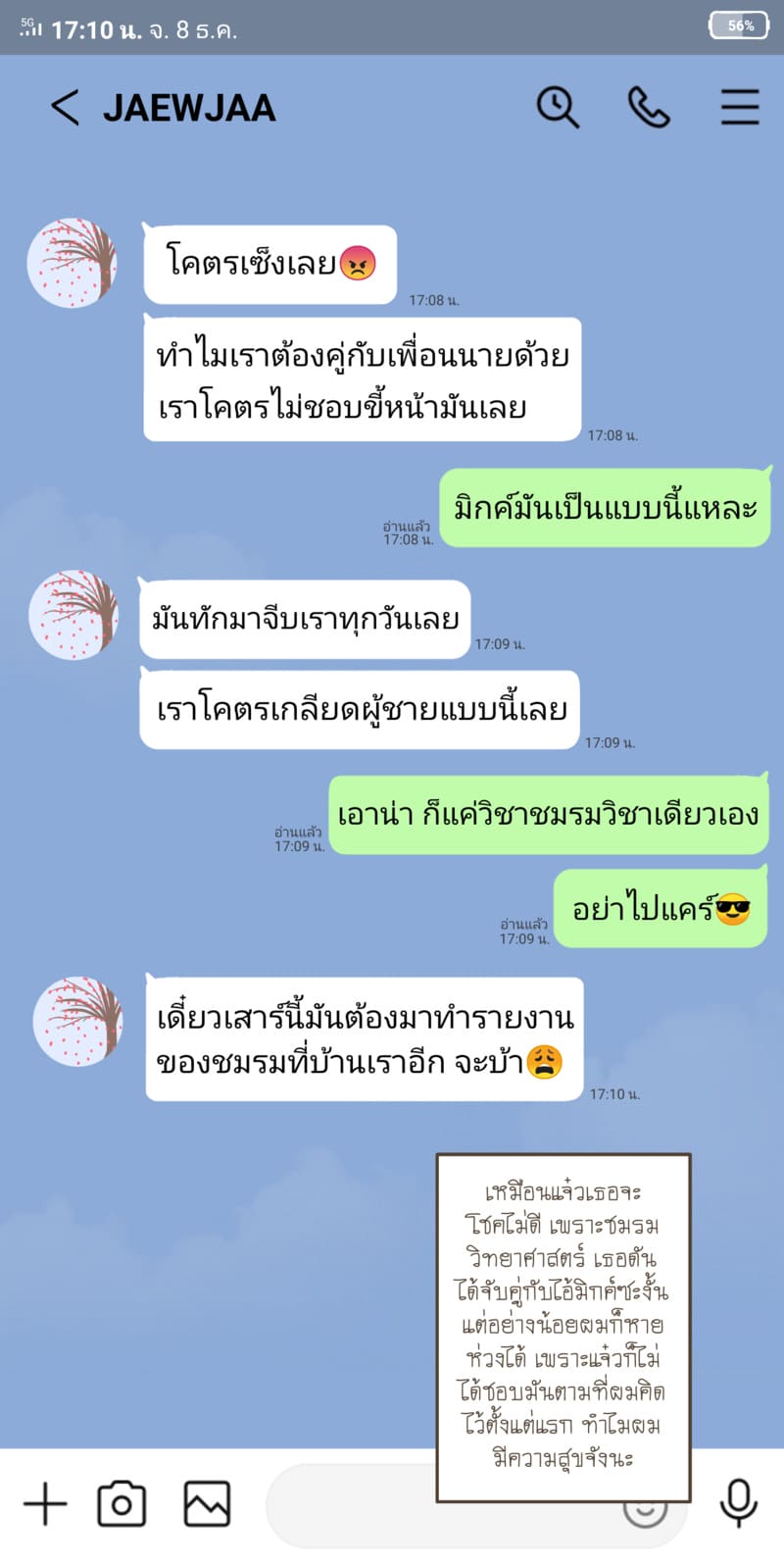Tap the battery indicator showing 56%

[739, 25]
